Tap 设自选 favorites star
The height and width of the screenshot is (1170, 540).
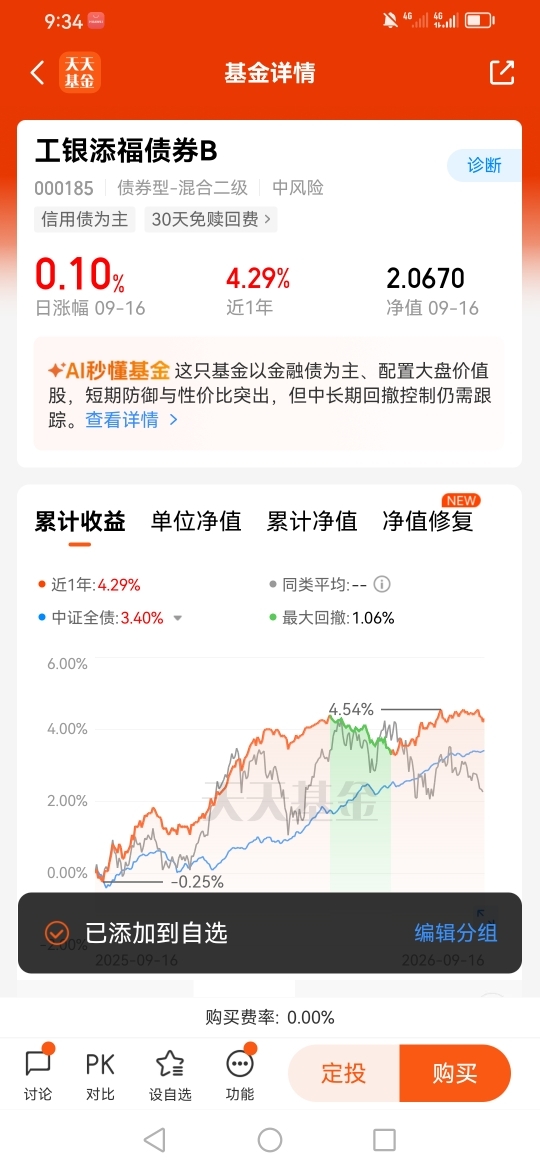pos(170,1073)
